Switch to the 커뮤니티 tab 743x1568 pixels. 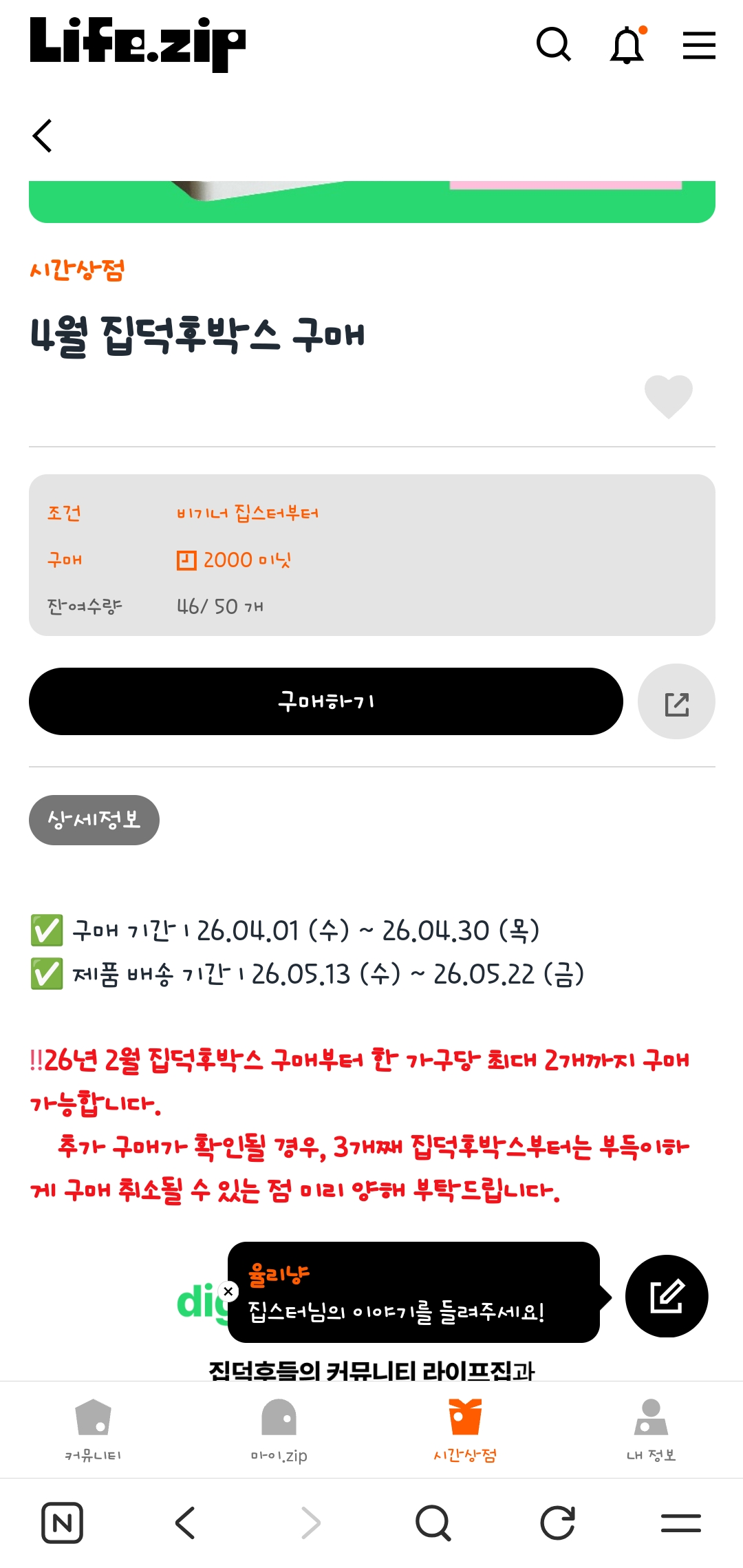[x=93, y=1430]
